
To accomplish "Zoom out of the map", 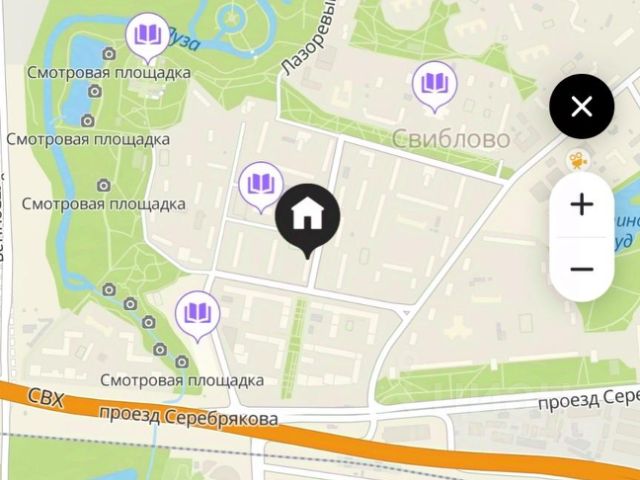I will pos(581,269).
